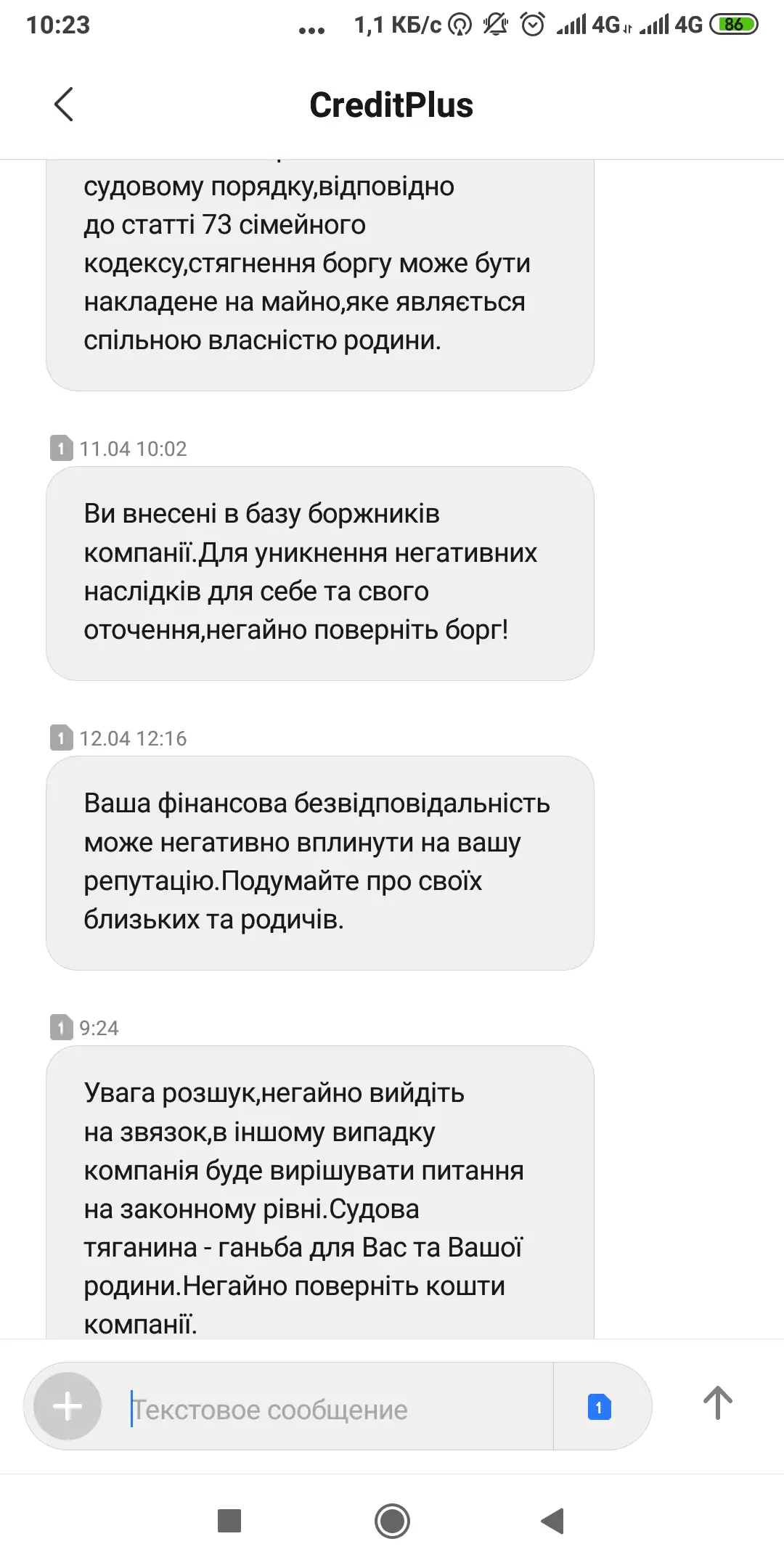784x1568 pixels.
Task: Go back from the CreditPlus conversation
Action: pyautogui.click(x=64, y=105)
